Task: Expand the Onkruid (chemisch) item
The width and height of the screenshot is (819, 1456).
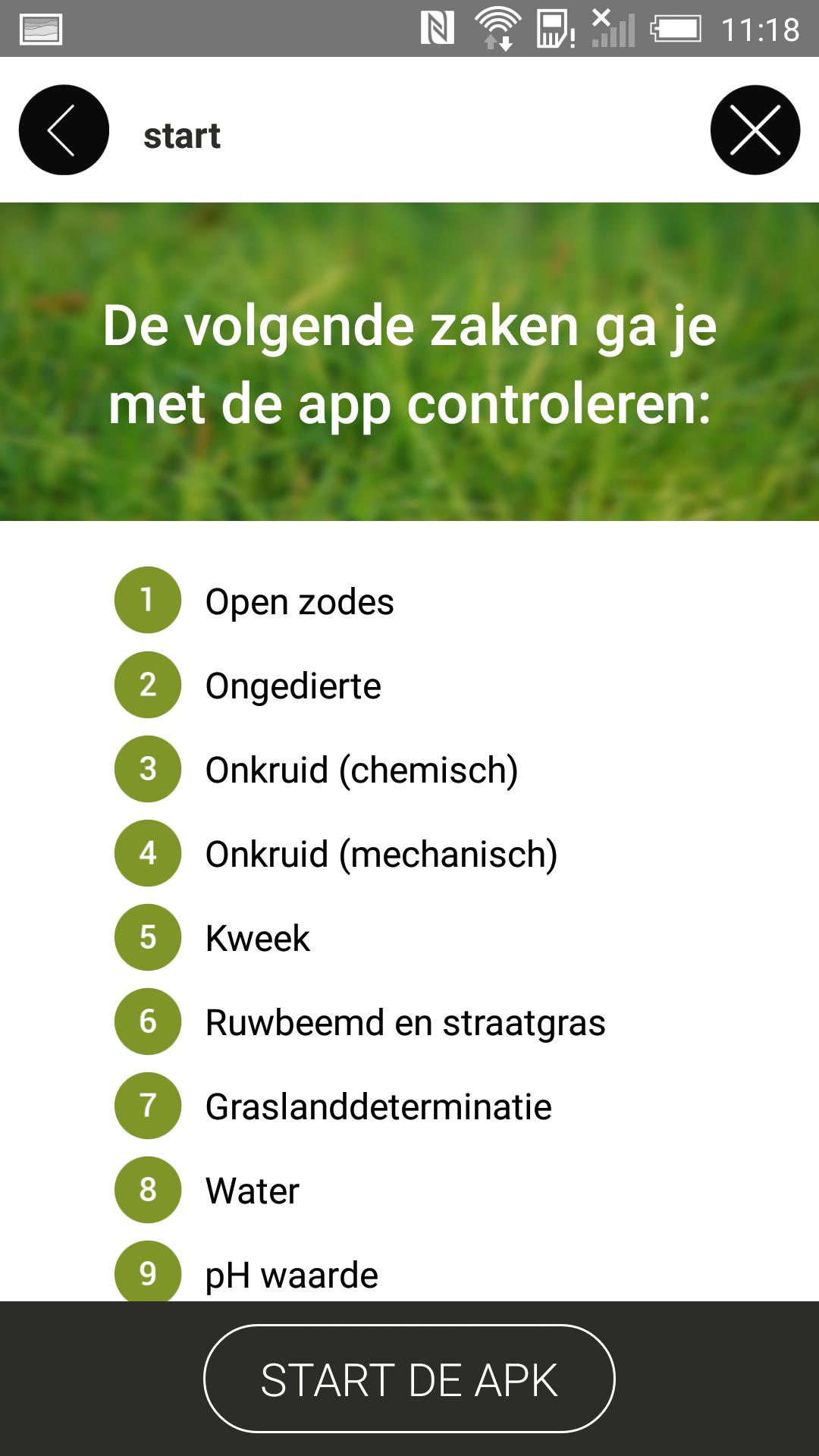Action: pyautogui.click(x=362, y=770)
